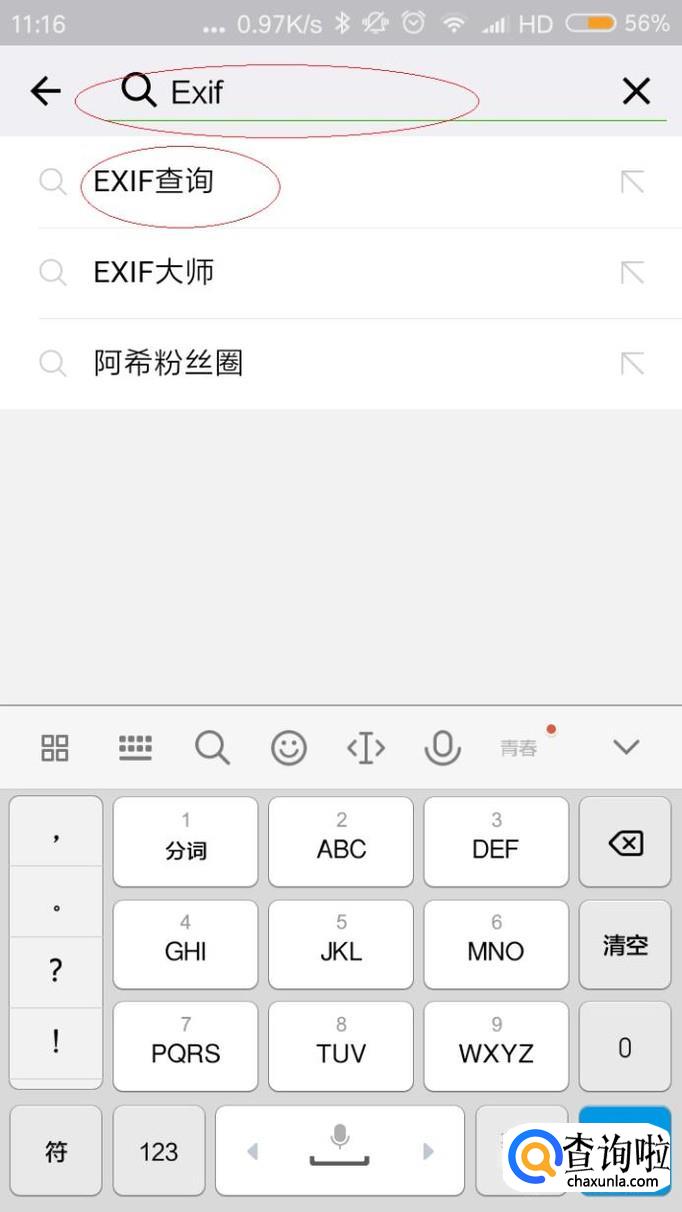Fill search with EXIF大师 using its arrow
682x1212 pixels.
click(632, 272)
